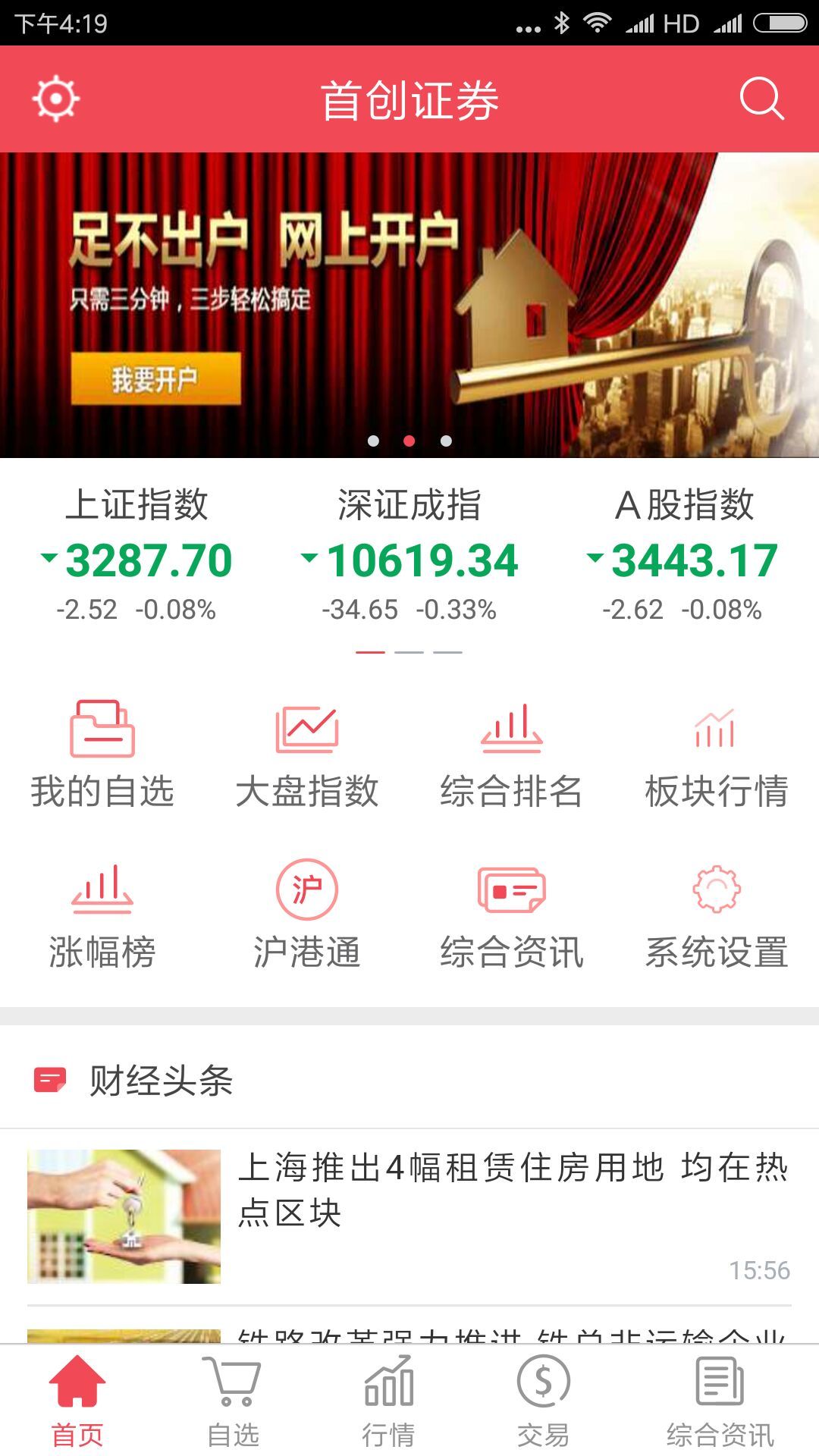Open the settings gear icon
The height and width of the screenshot is (1456, 819).
(x=56, y=99)
